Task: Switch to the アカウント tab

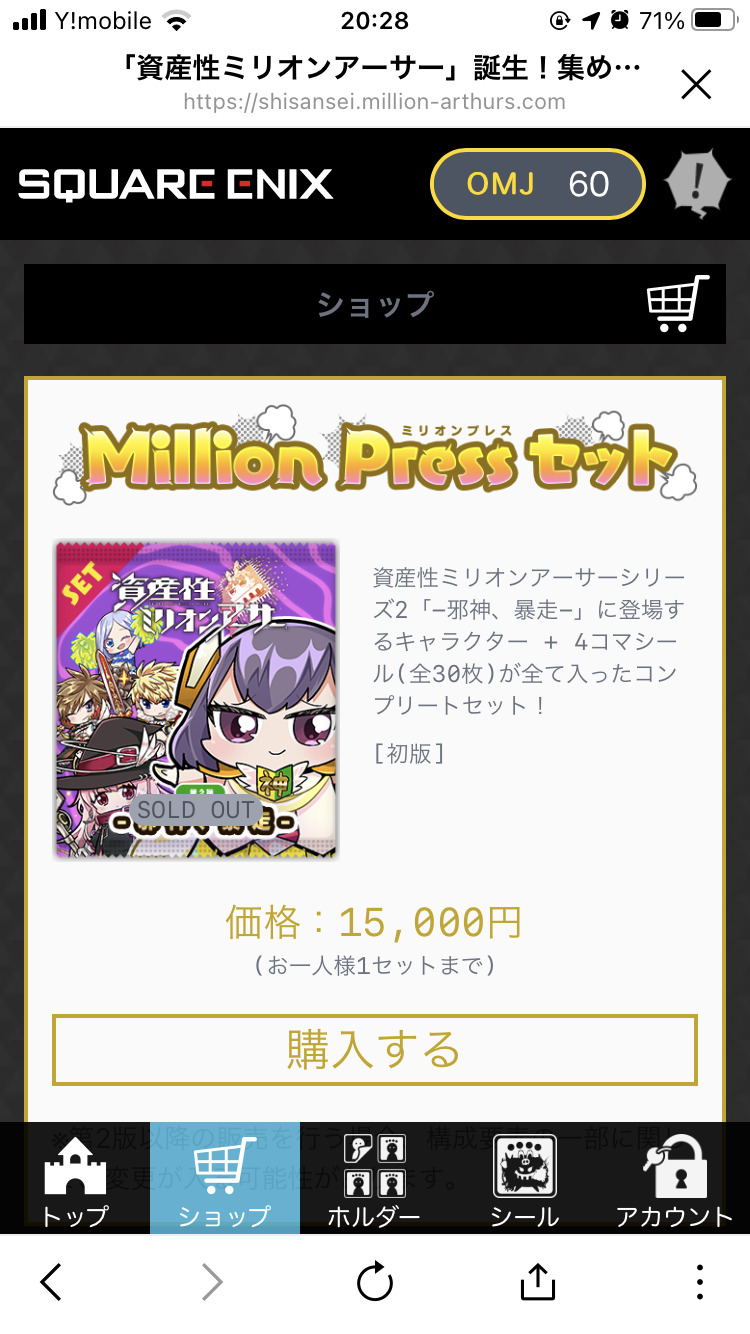Action: point(675,1180)
